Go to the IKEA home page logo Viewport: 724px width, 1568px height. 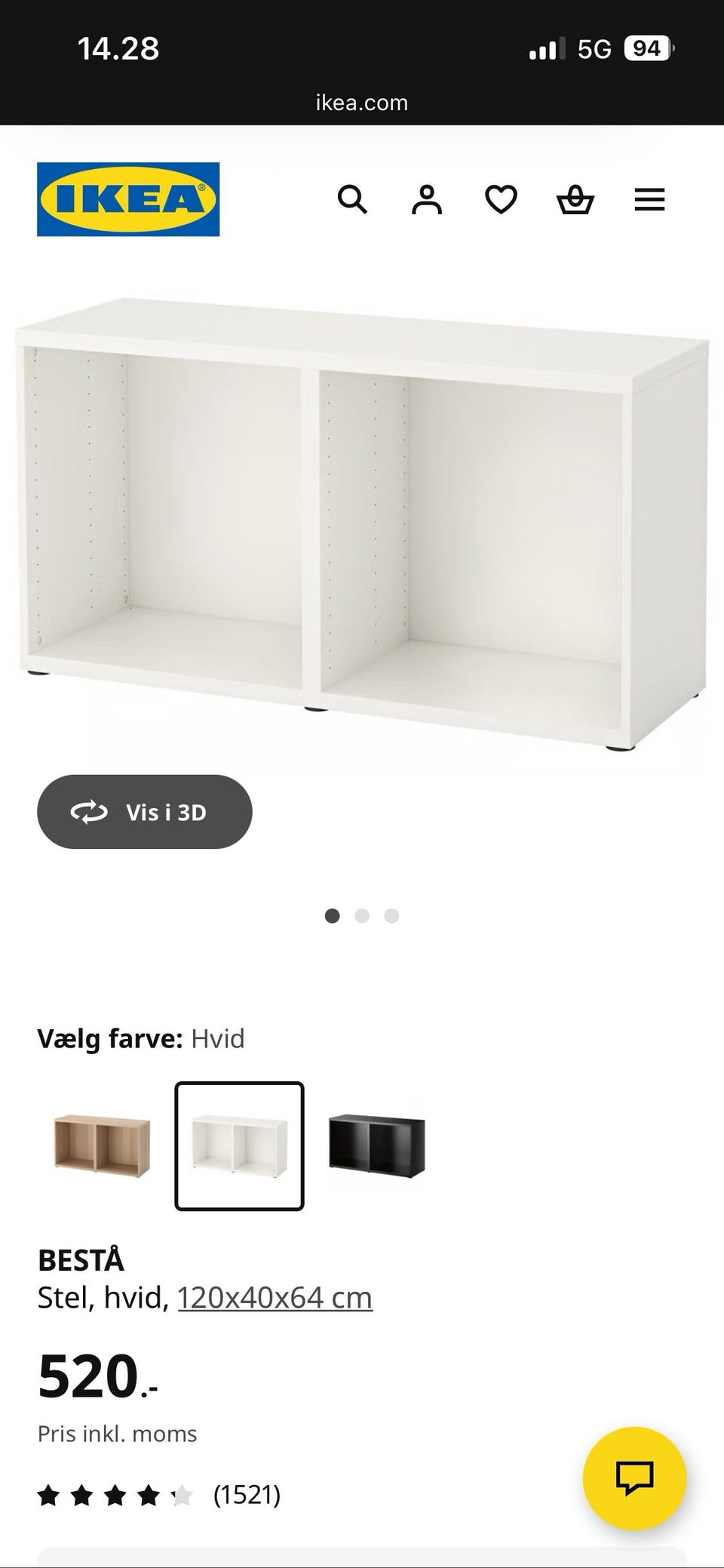128,199
